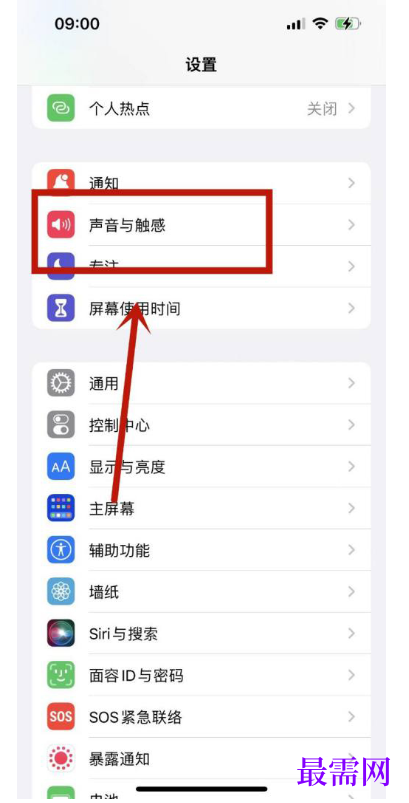Open SOS紧急联络
Viewport: 409px width, 803px height.
point(201,717)
